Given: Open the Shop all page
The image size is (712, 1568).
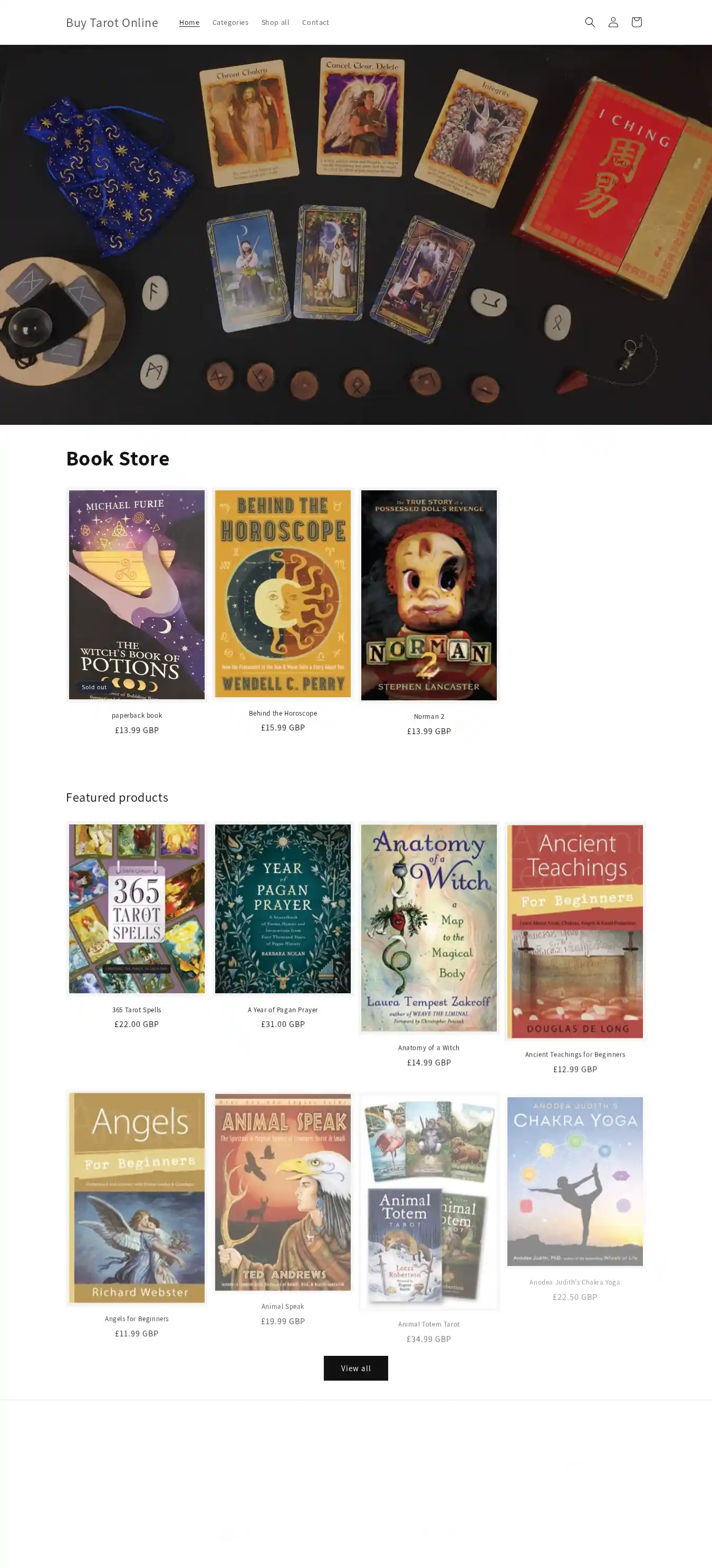Looking at the screenshot, I should (x=275, y=23).
